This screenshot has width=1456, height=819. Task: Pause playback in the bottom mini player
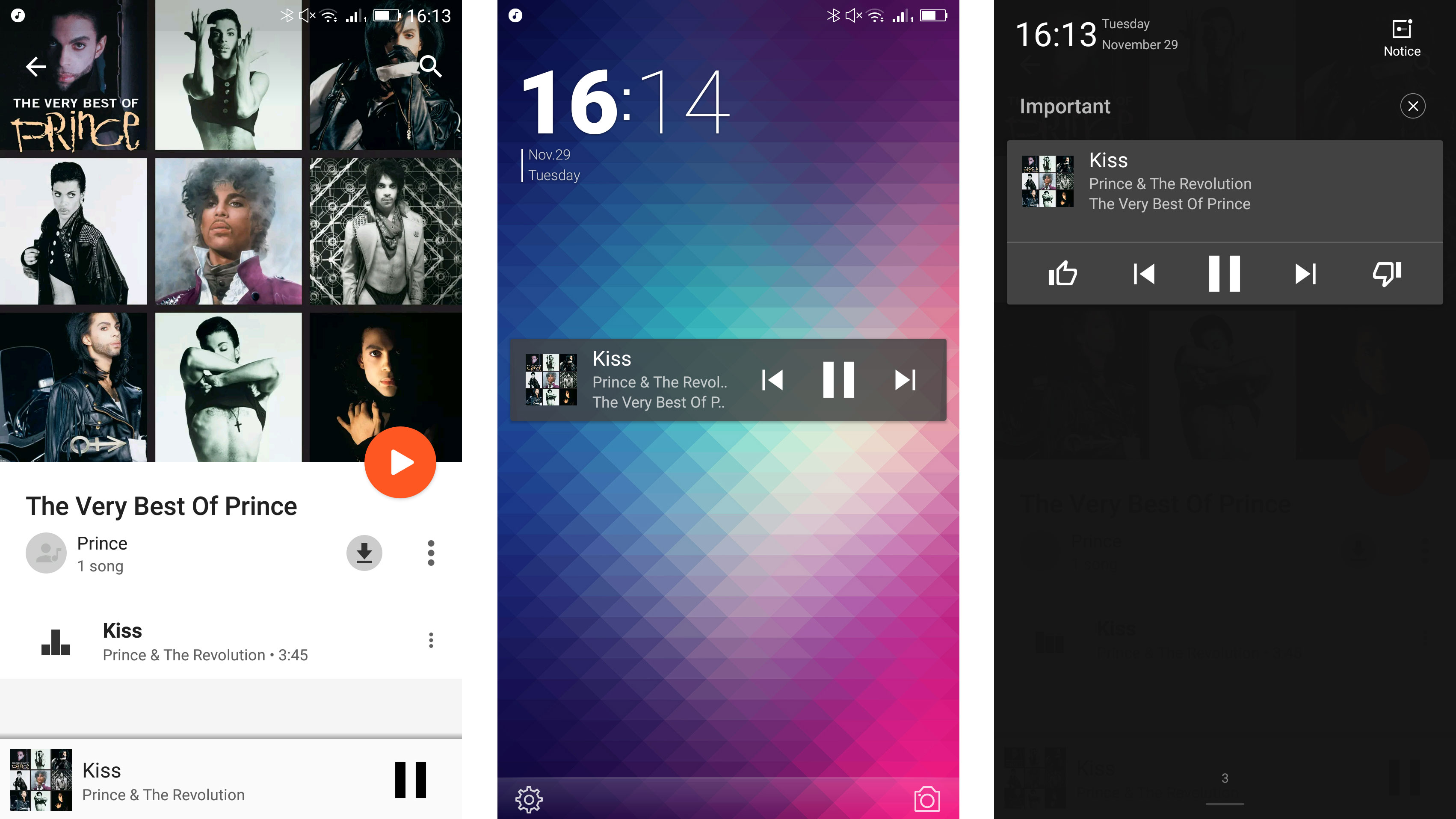click(410, 779)
